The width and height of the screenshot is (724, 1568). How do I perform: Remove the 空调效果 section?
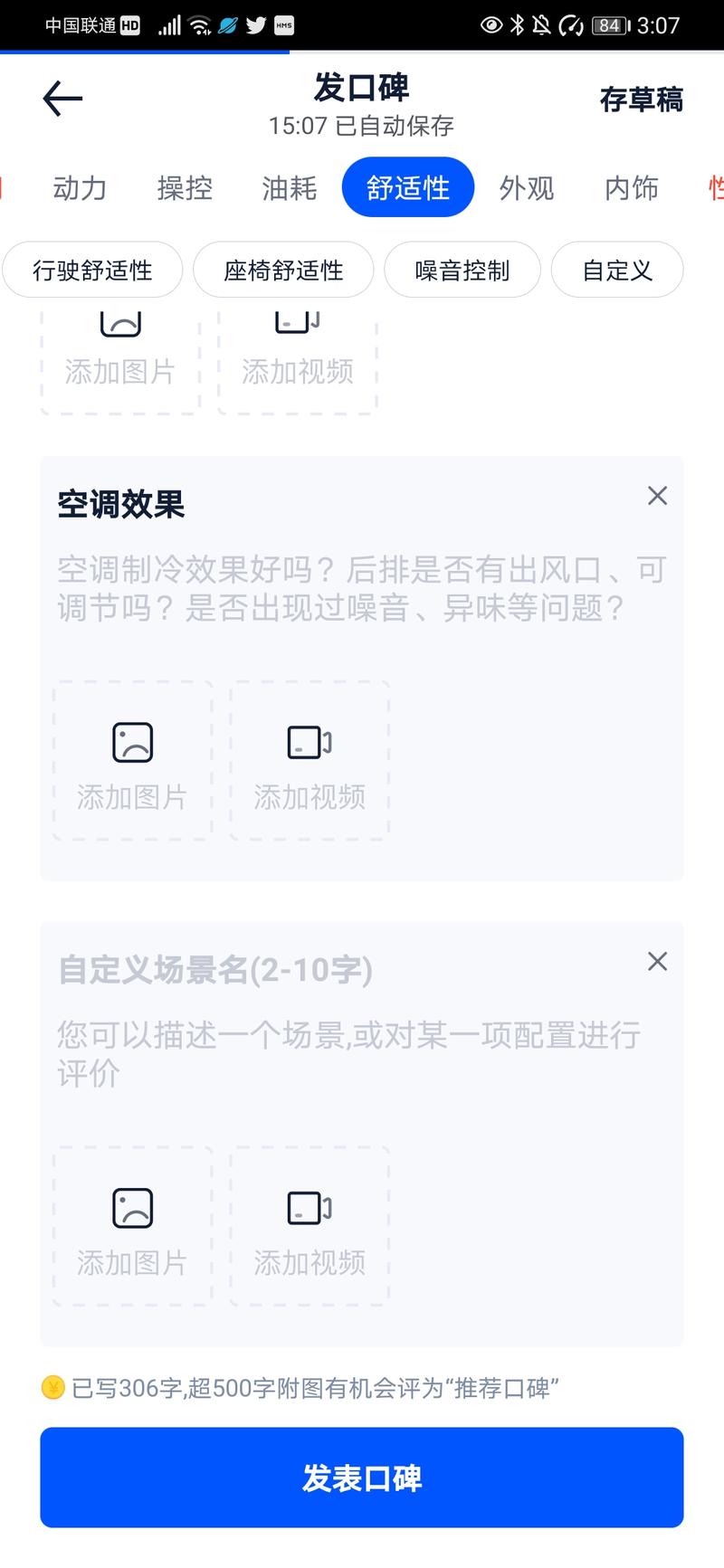pos(658,496)
